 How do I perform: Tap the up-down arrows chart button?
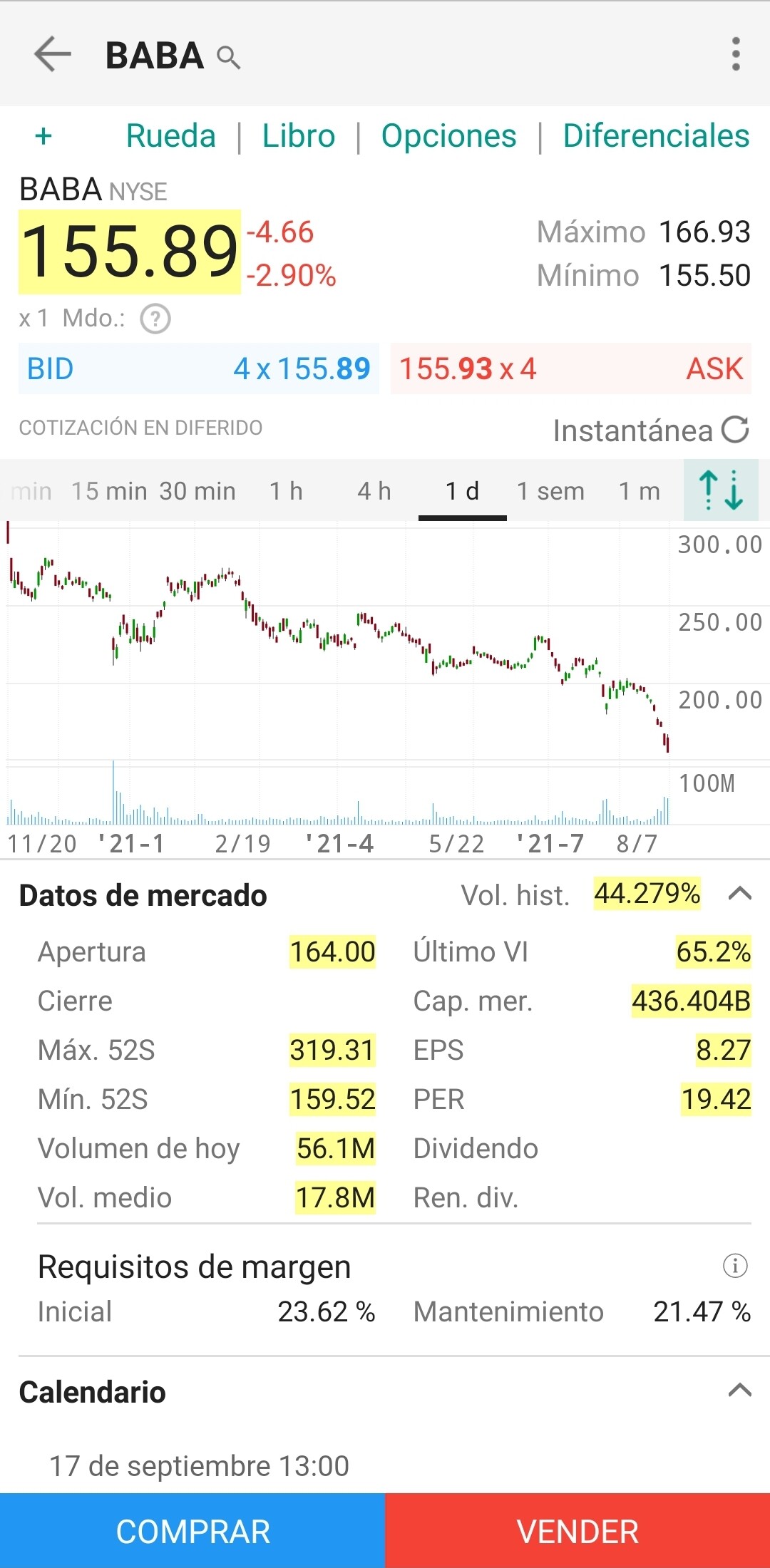721,490
